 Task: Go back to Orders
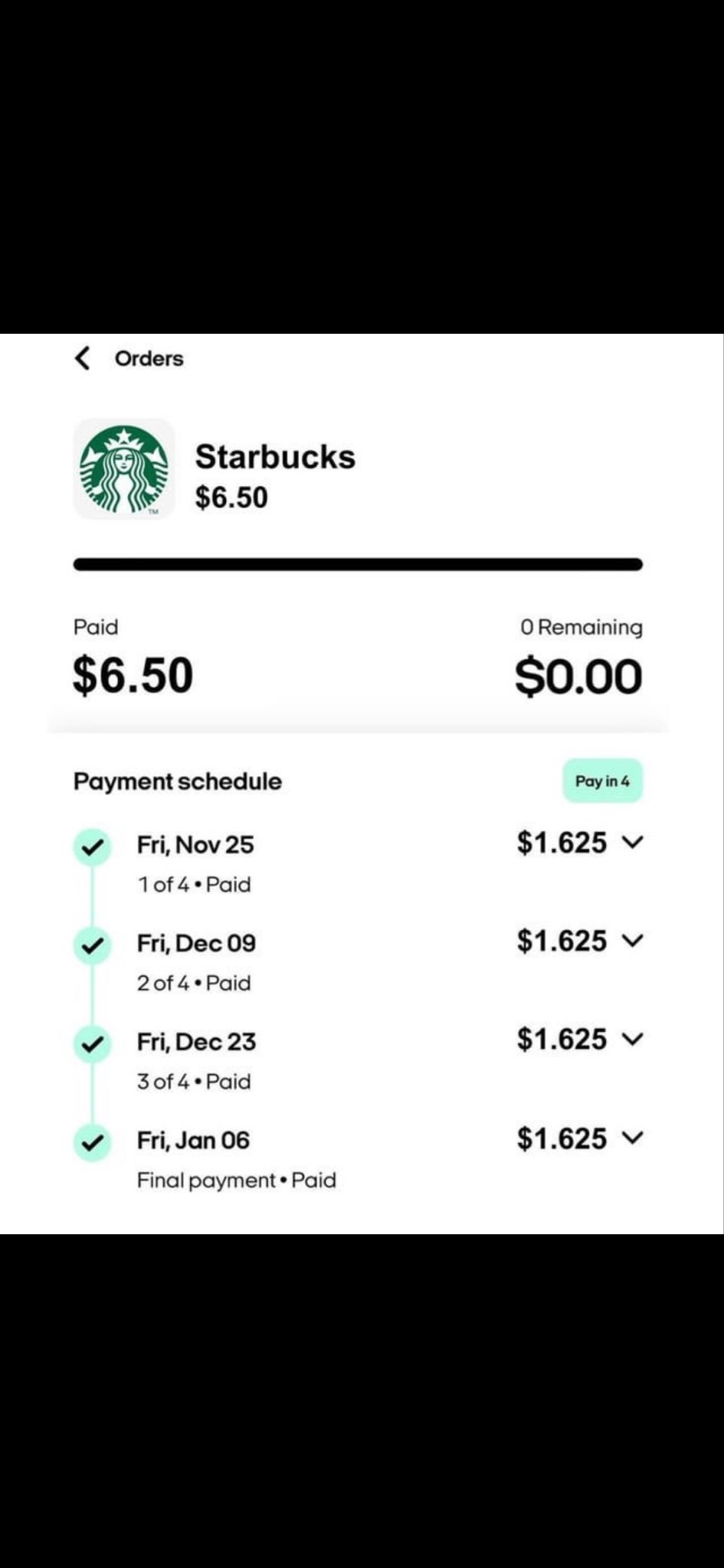[x=83, y=358]
